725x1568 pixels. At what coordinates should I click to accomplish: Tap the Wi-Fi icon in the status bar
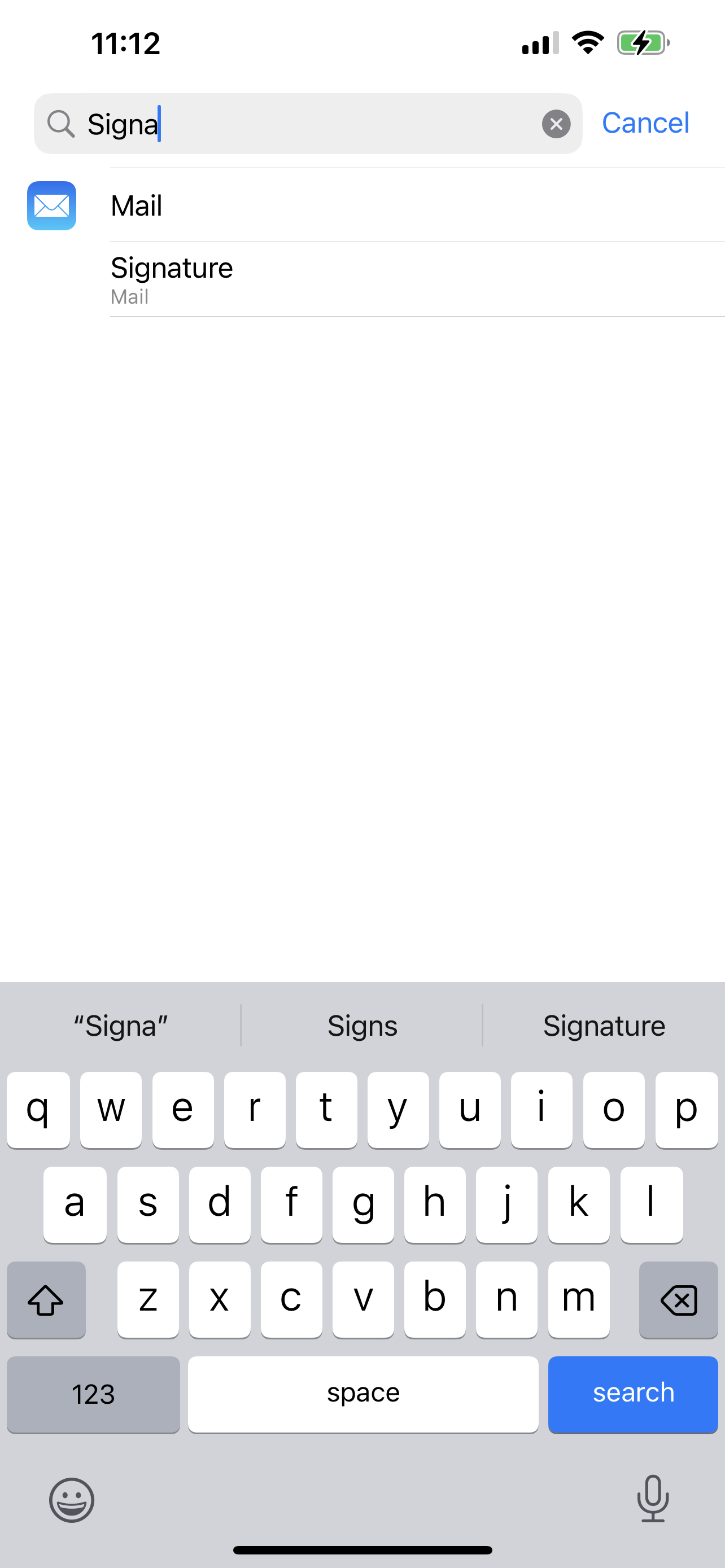point(587,41)
